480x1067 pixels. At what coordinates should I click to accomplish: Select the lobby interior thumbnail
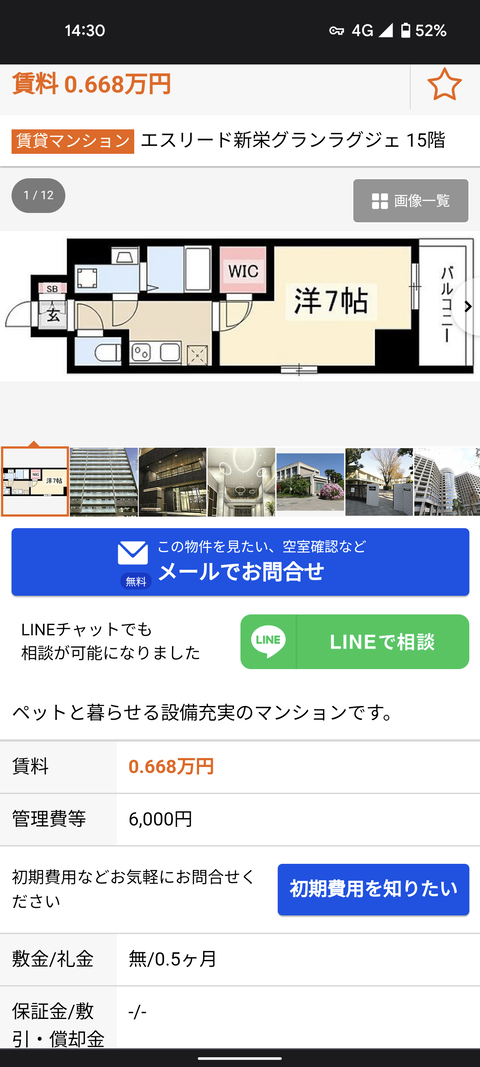[x=242, y=482]
